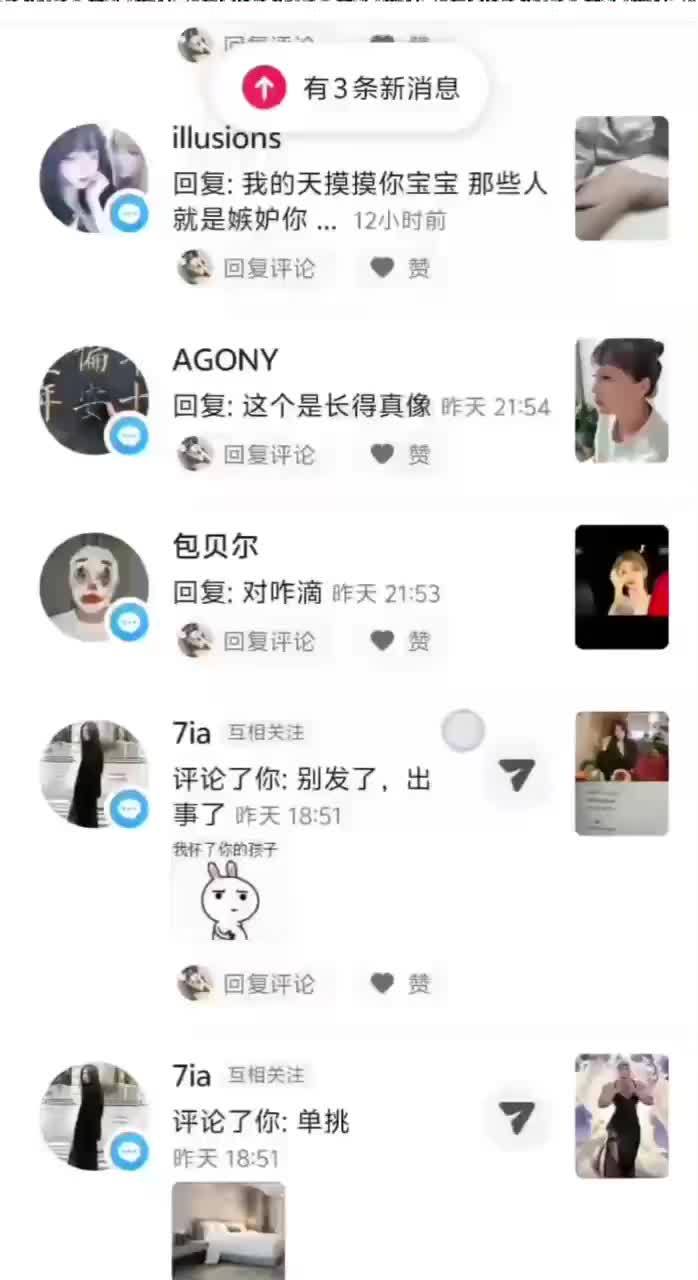
Task: Like 7ia's 别发了 comment
Action: [x=400, y=984]
